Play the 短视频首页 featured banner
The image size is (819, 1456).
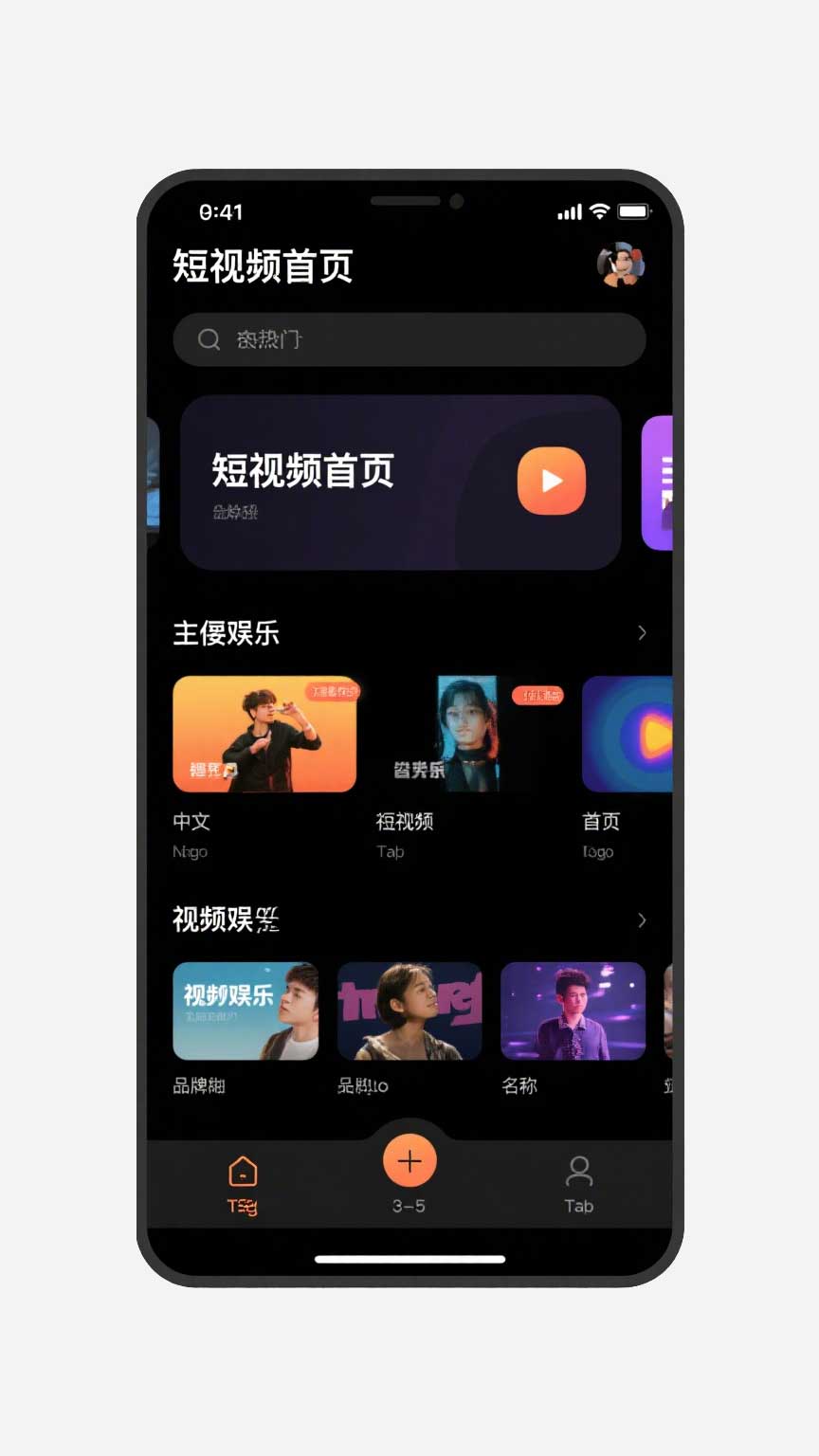click(551, 481)
